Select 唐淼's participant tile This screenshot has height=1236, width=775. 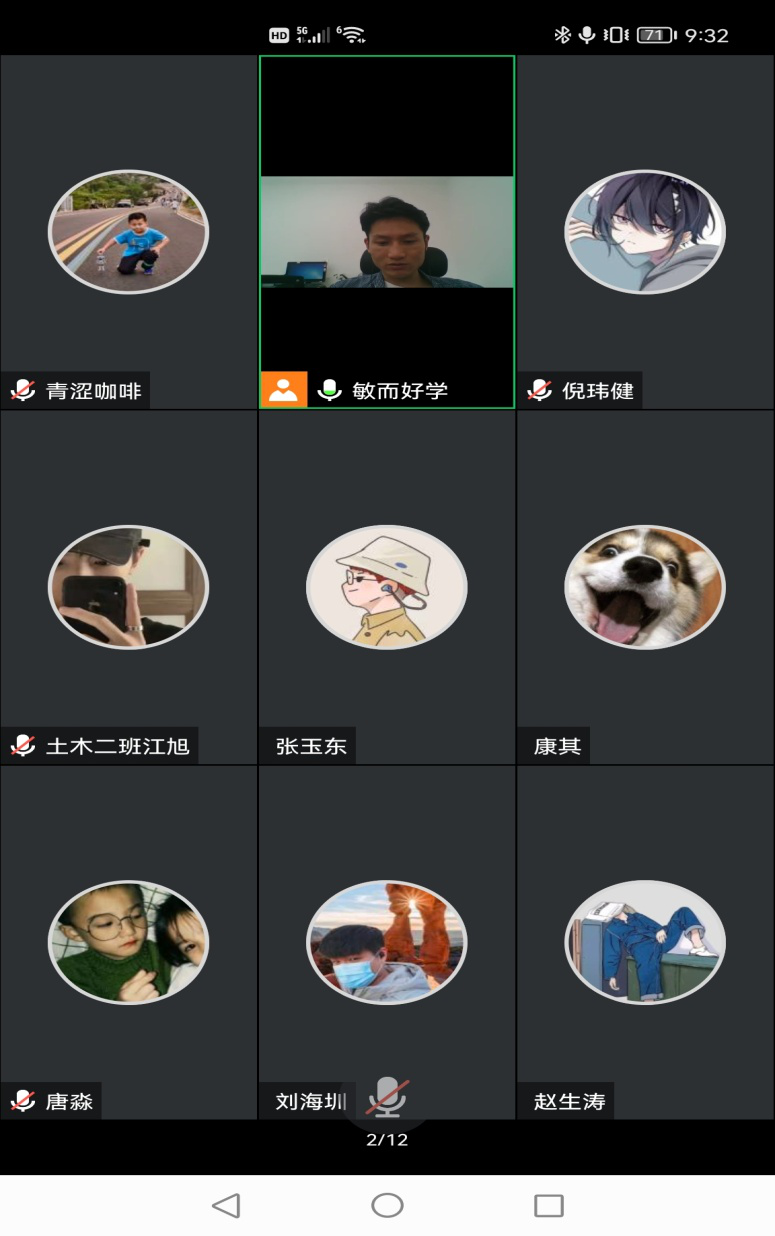(x=128, y=942)
